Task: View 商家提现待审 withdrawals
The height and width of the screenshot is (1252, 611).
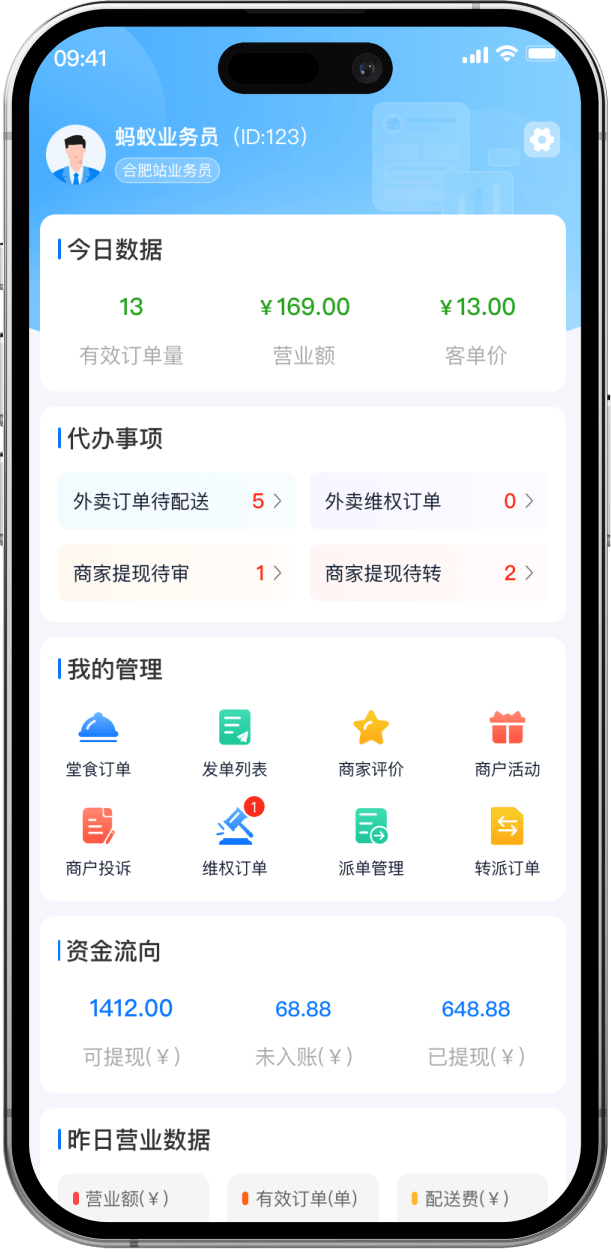Action: pos(177,573)
